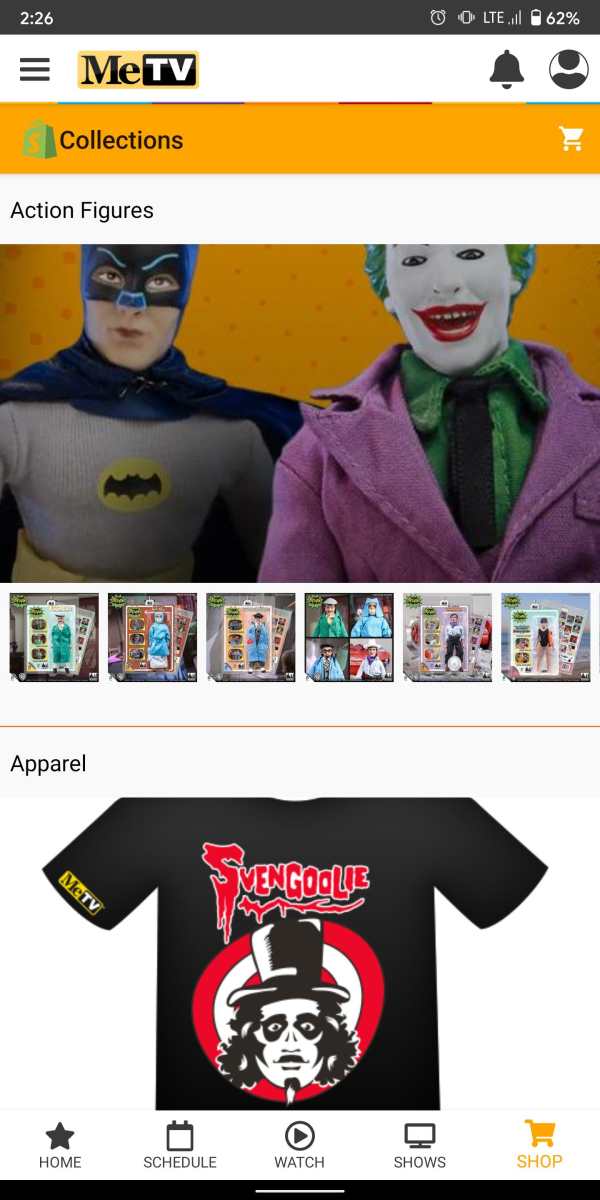Open the Shows tab

point(420,1146)
